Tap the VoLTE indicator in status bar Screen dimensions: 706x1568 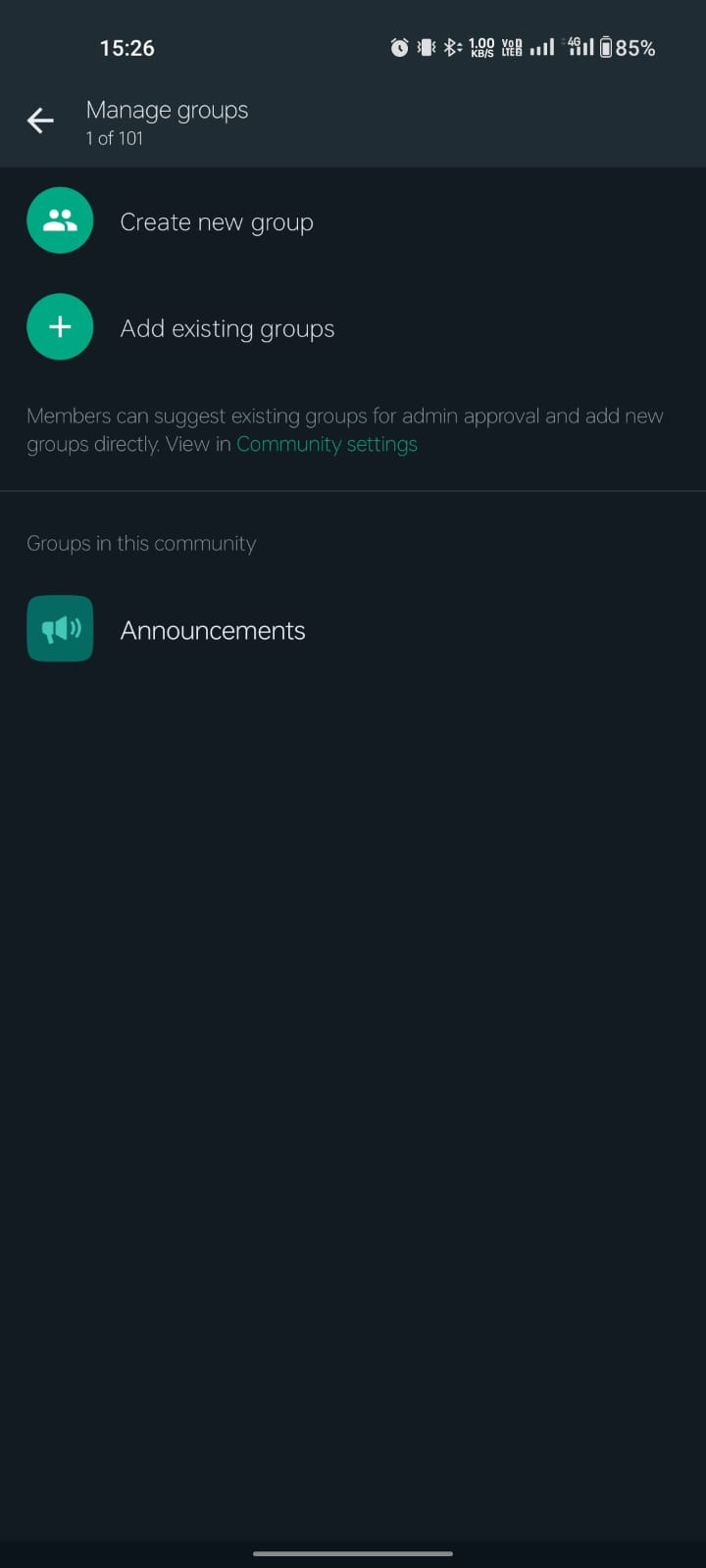click(511, 46)
